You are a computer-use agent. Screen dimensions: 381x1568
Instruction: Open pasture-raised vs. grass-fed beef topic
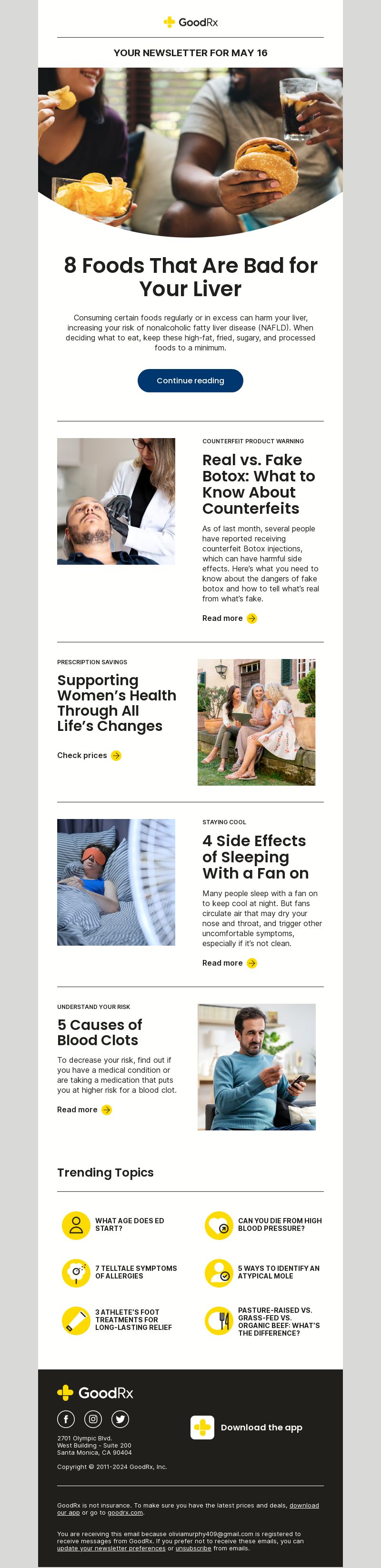click(278, 1321)
